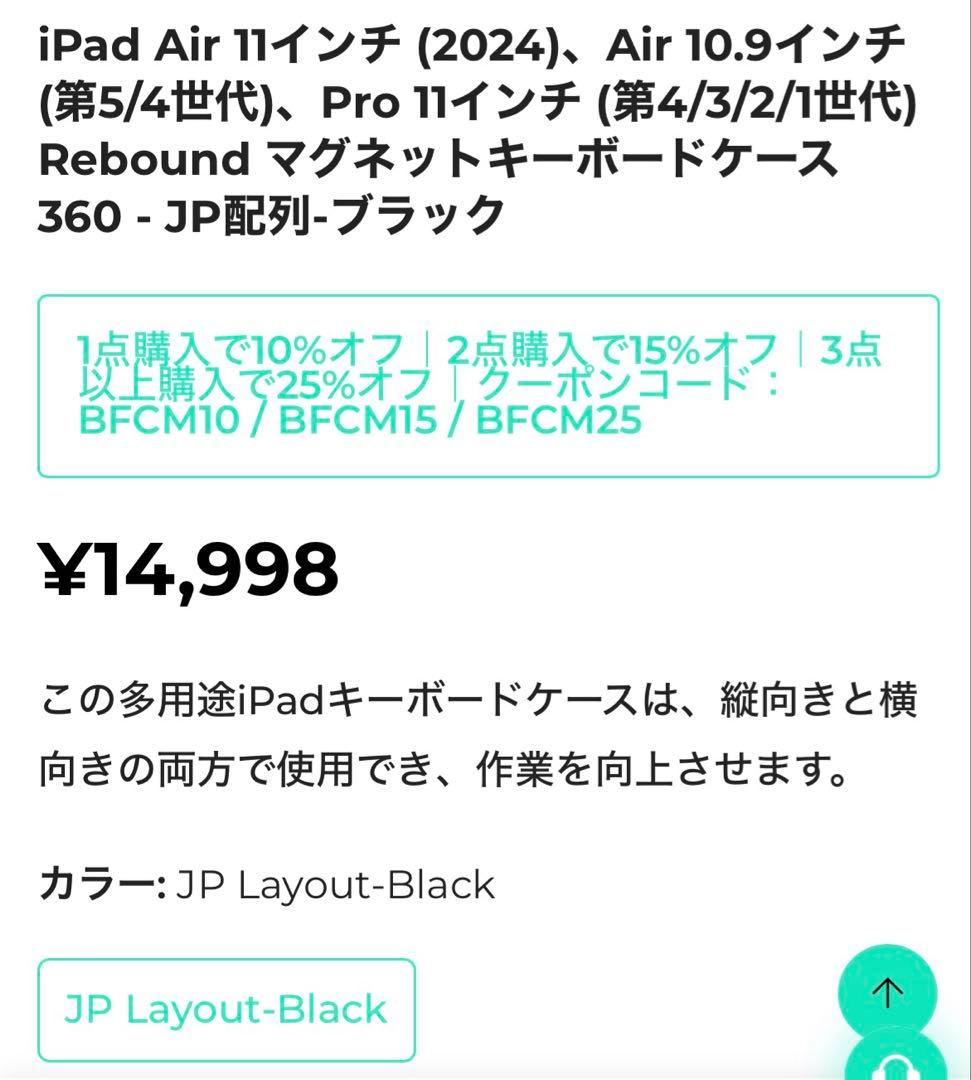This screenshot has height=1080, width=971.
Task: Click 360 - JP配列-ブラック title line
Action: click(x=270, y=209)
